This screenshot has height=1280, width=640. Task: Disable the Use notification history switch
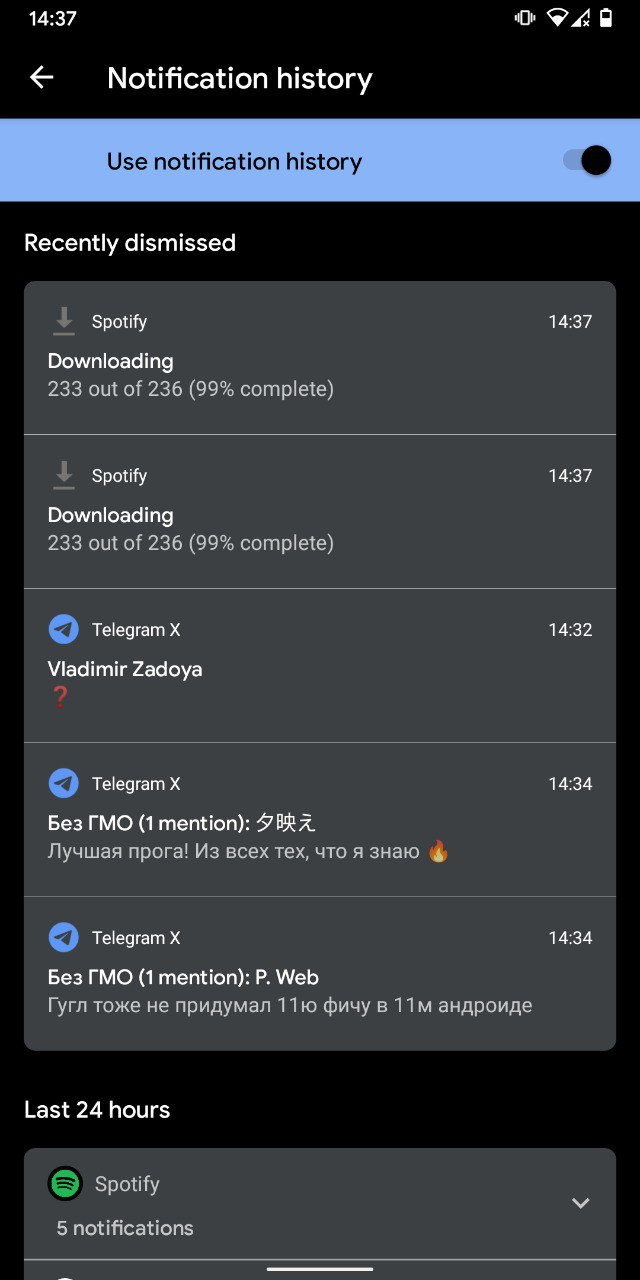pyautogui.click(x=587, y=161)
